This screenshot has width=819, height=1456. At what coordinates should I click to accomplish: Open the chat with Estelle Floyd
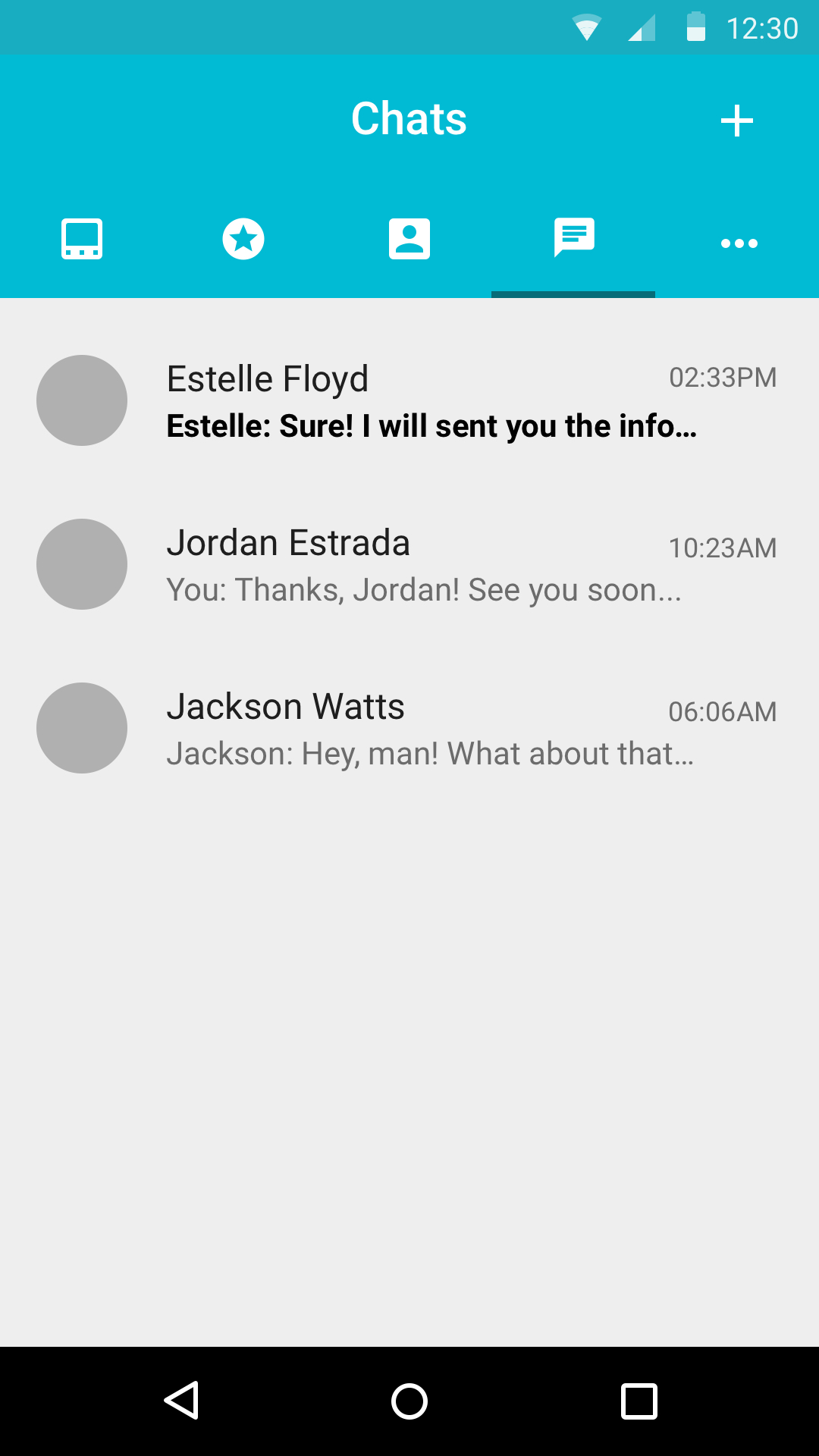pyautogui.click(x=409, y=400)
